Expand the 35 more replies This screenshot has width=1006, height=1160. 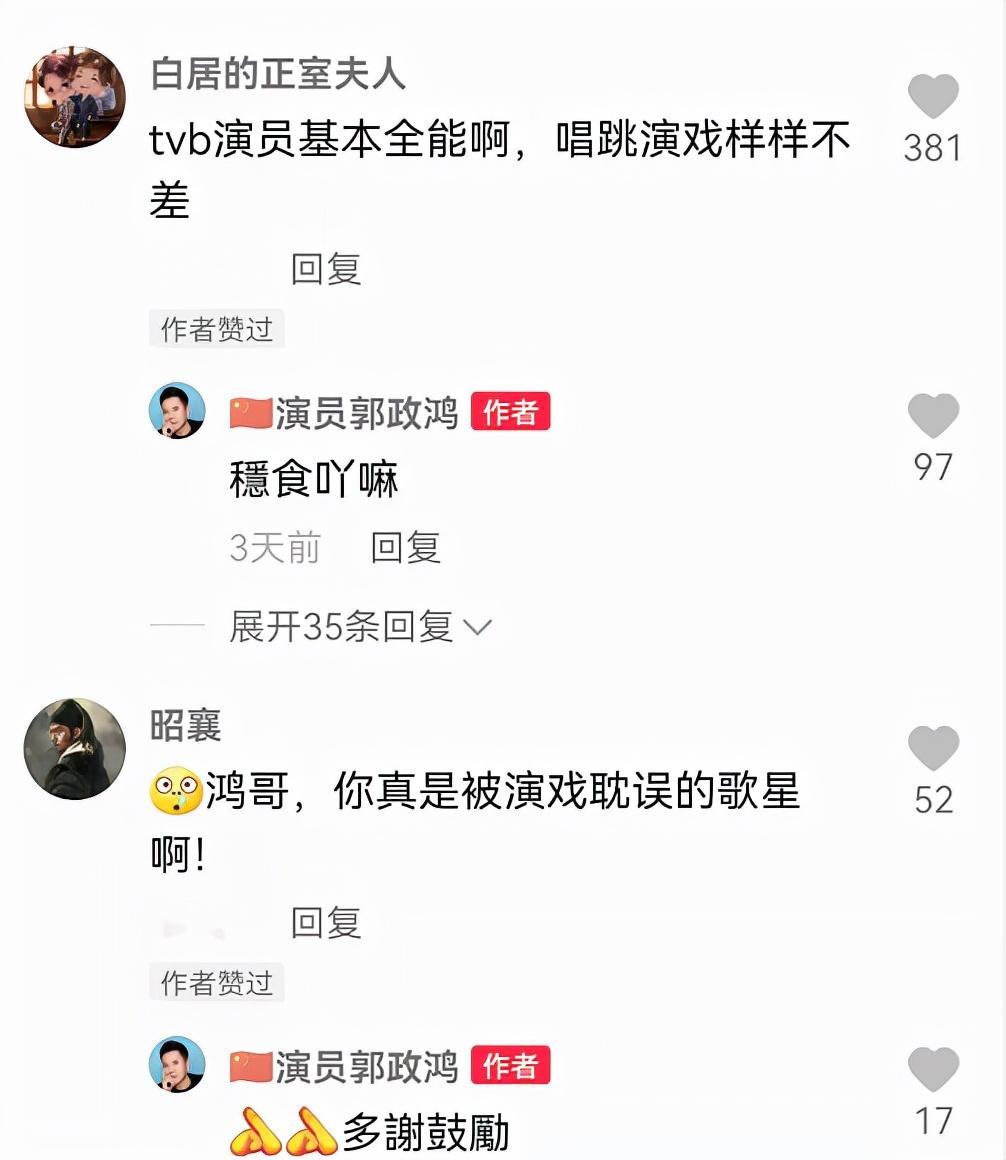pos(359,627)
